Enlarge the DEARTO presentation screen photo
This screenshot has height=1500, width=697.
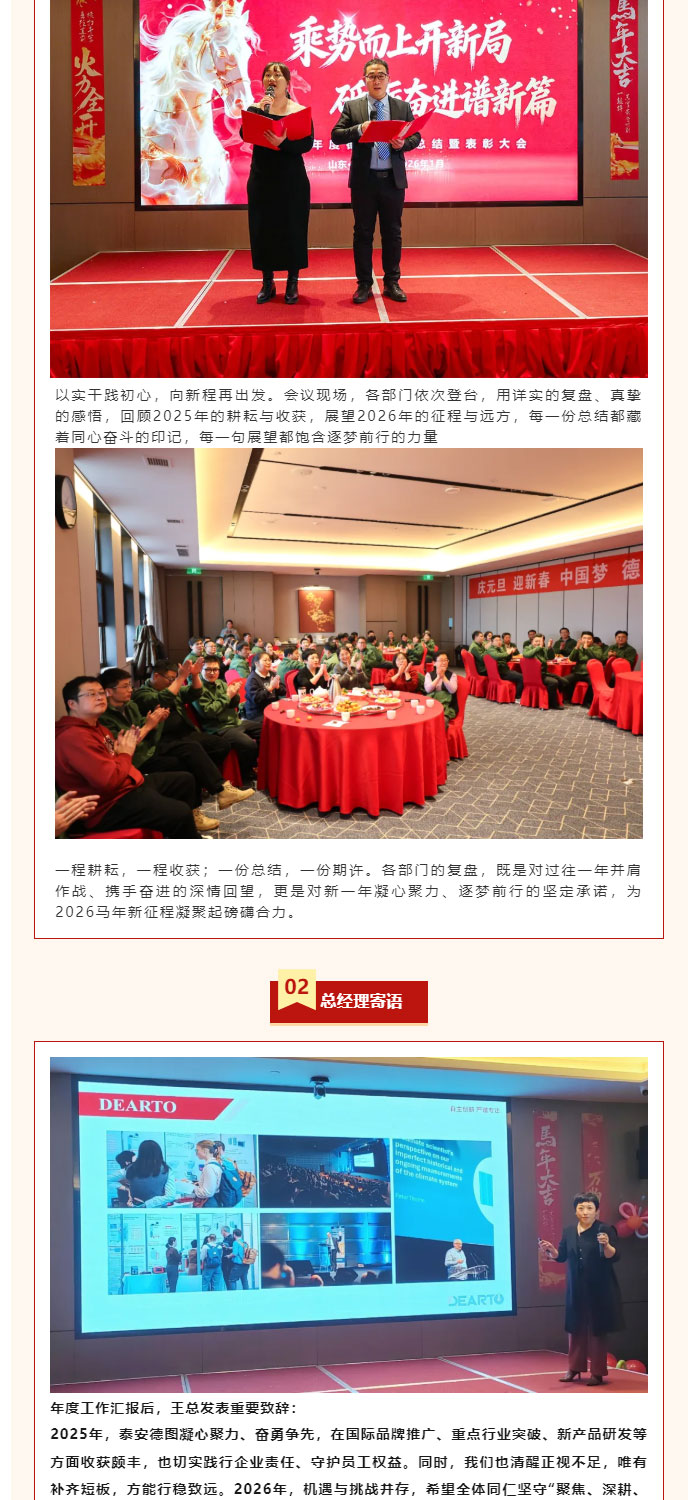tap(348, 1224)
